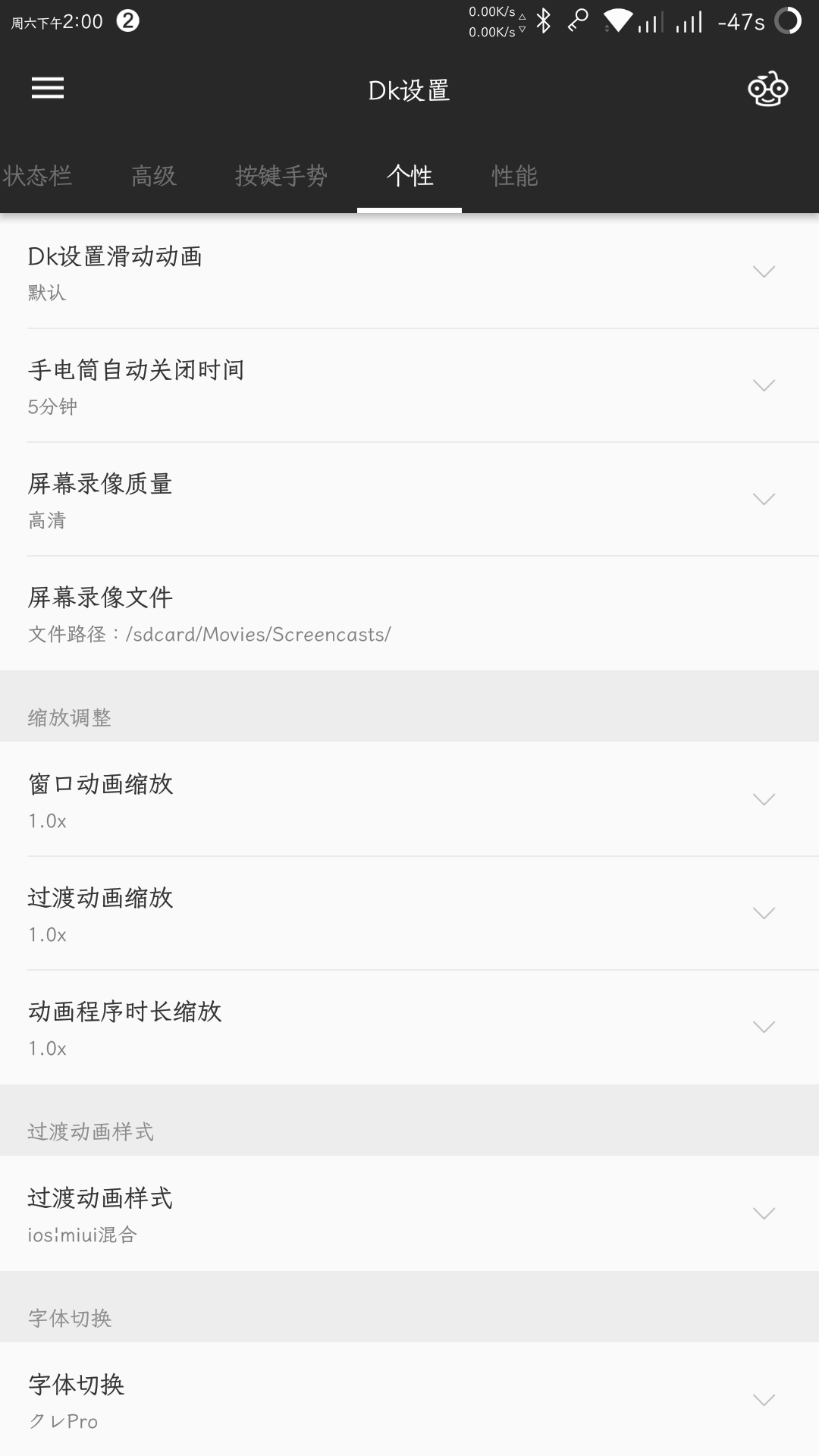Open the 屏幕录像文件 row
The width and height of the screenshot is (819, 1456).
tap(409, 613)
